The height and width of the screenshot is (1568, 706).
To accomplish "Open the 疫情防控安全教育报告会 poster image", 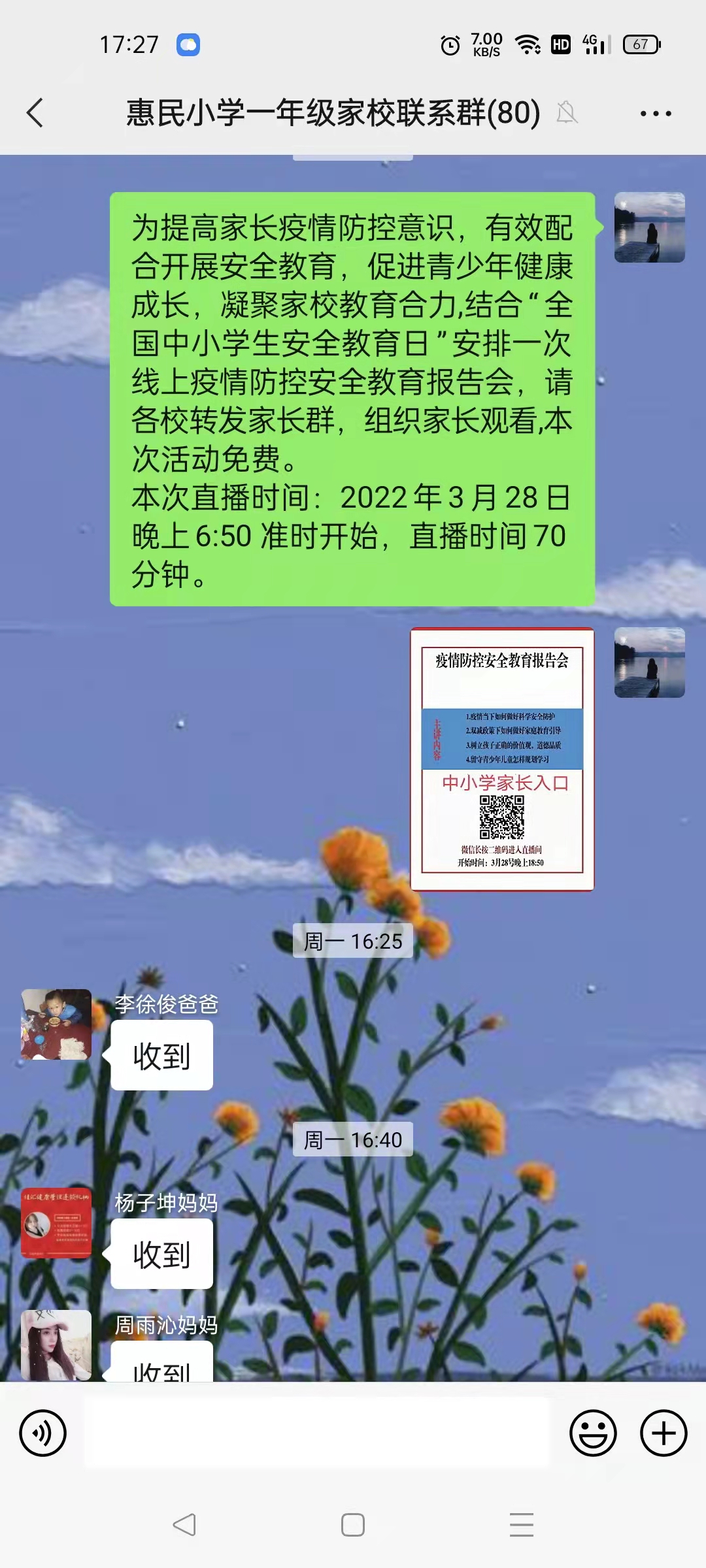I will point(502,759).
